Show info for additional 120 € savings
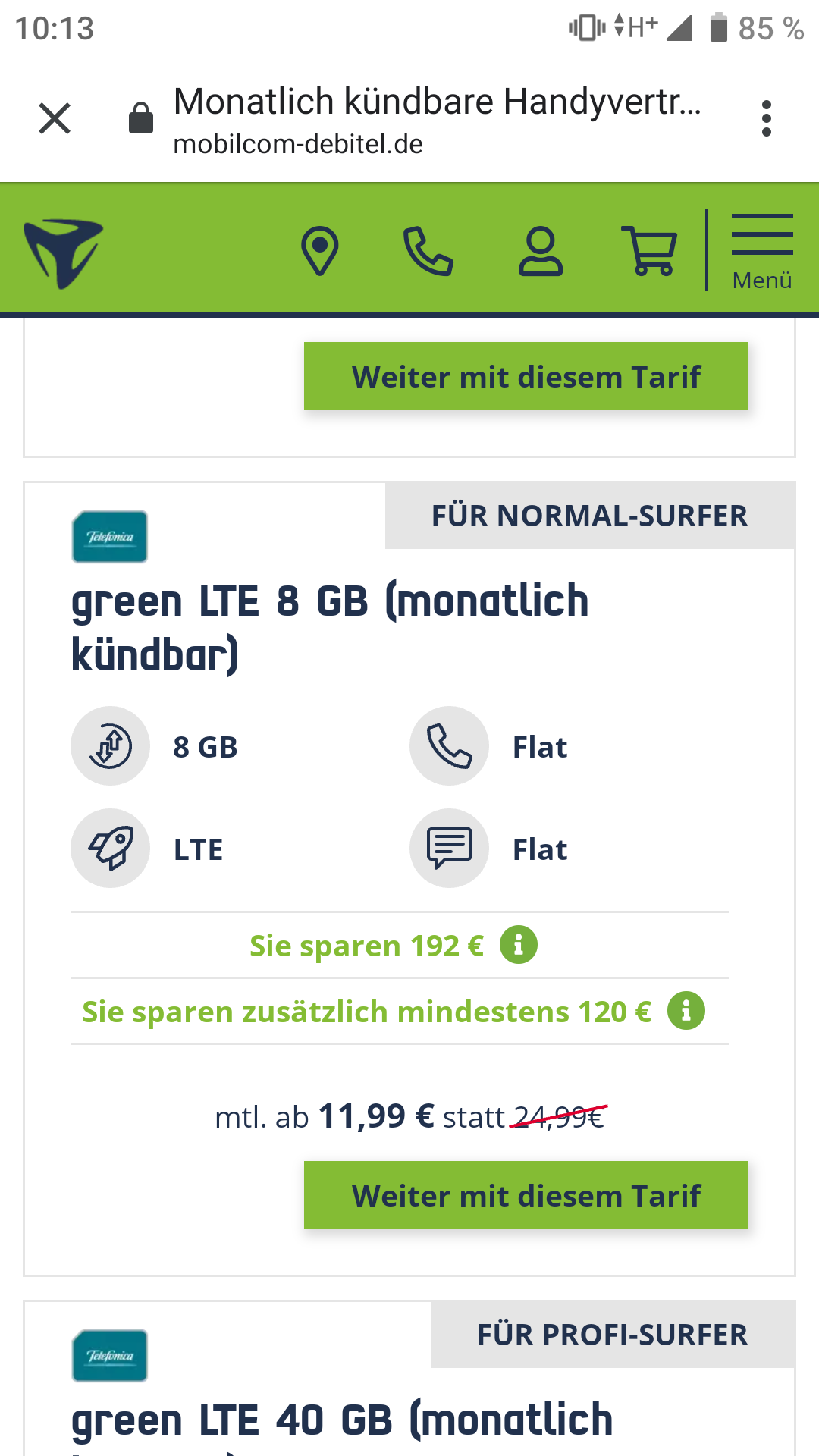 click(686, 1011)
